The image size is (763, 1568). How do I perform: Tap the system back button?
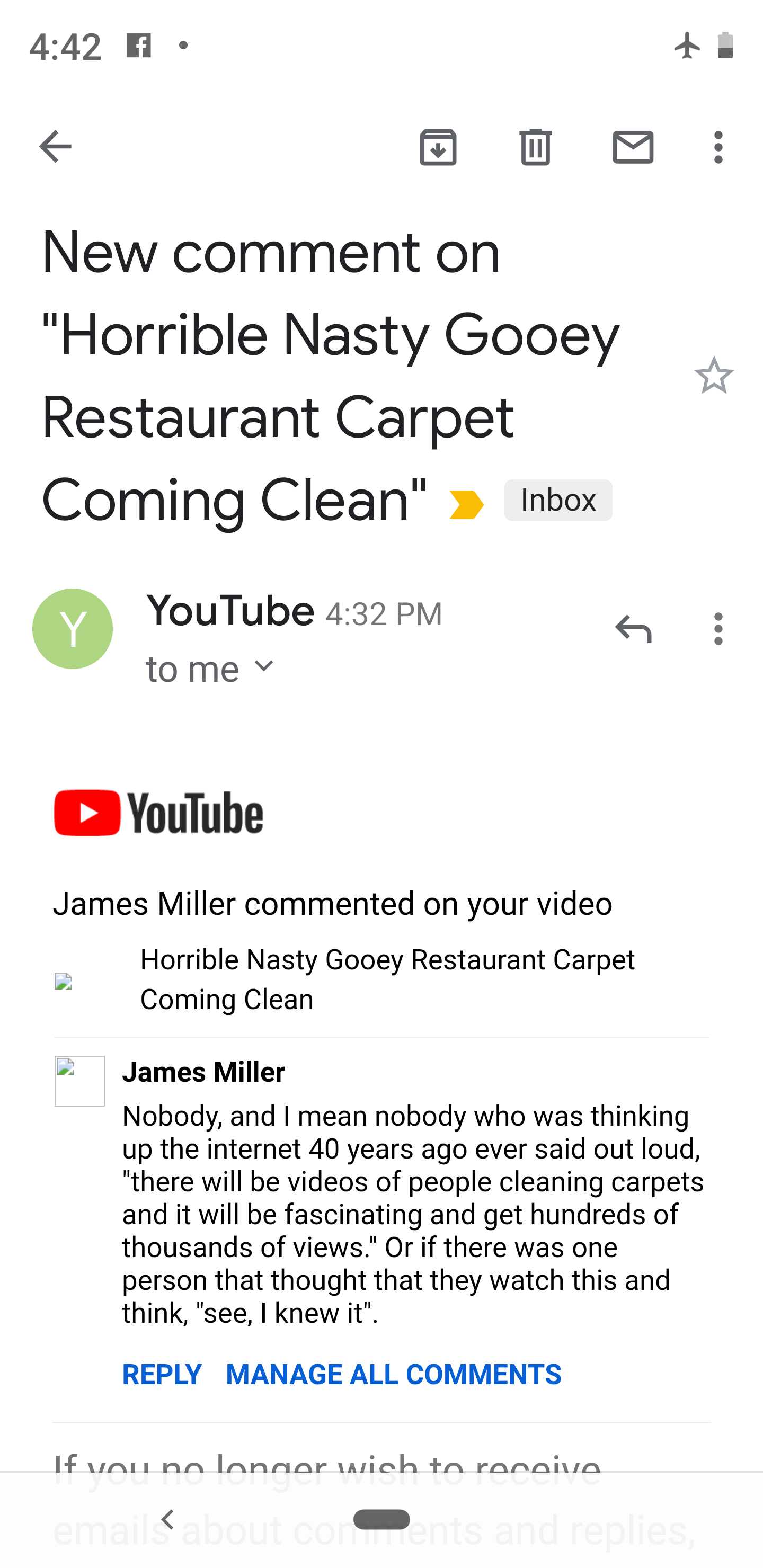click(x=167, y=1519)
